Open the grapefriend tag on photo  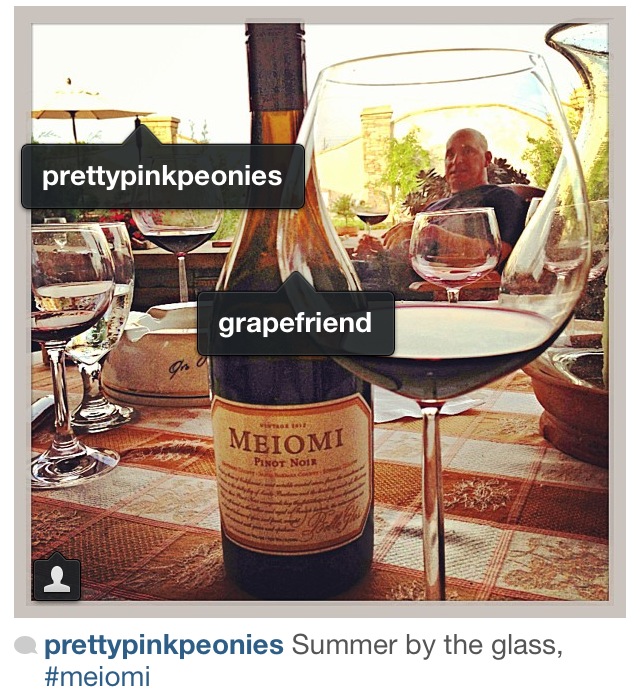[x=295, y=323]
